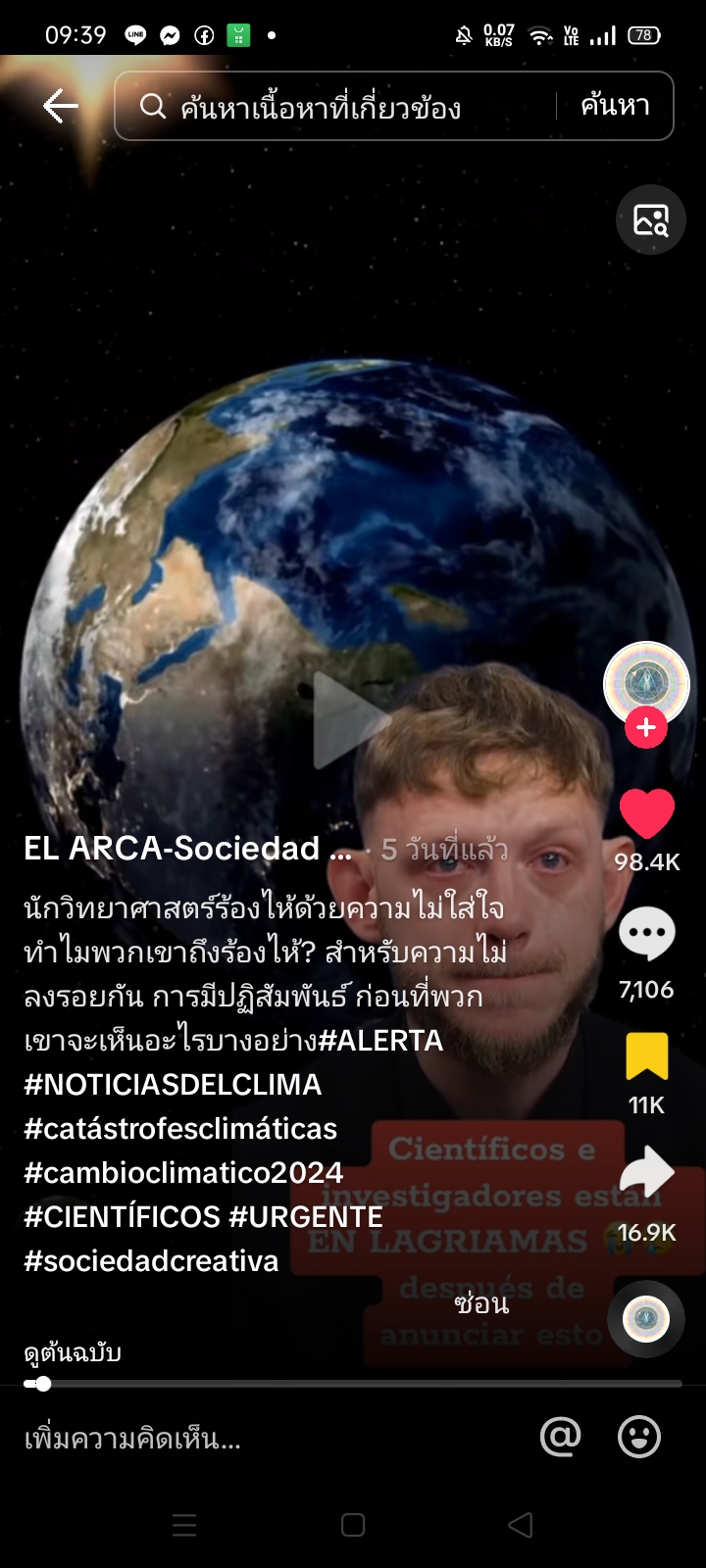Open the visual image search icon
The image size is (706, 1568).
(x=650, y=220)
